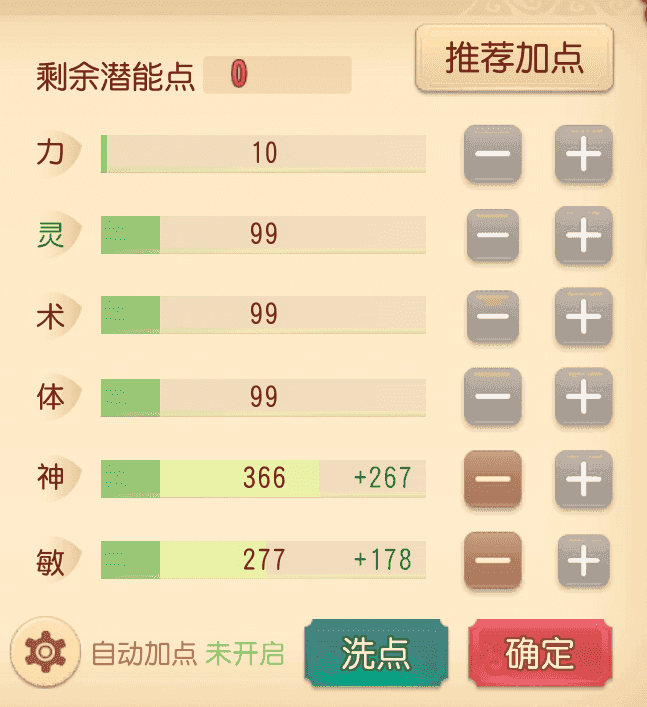Viewport: 647px width, 707px height.
Task: Decrease 术 attribute with minus
Action: pyautogui.click(x=492, y=316)
